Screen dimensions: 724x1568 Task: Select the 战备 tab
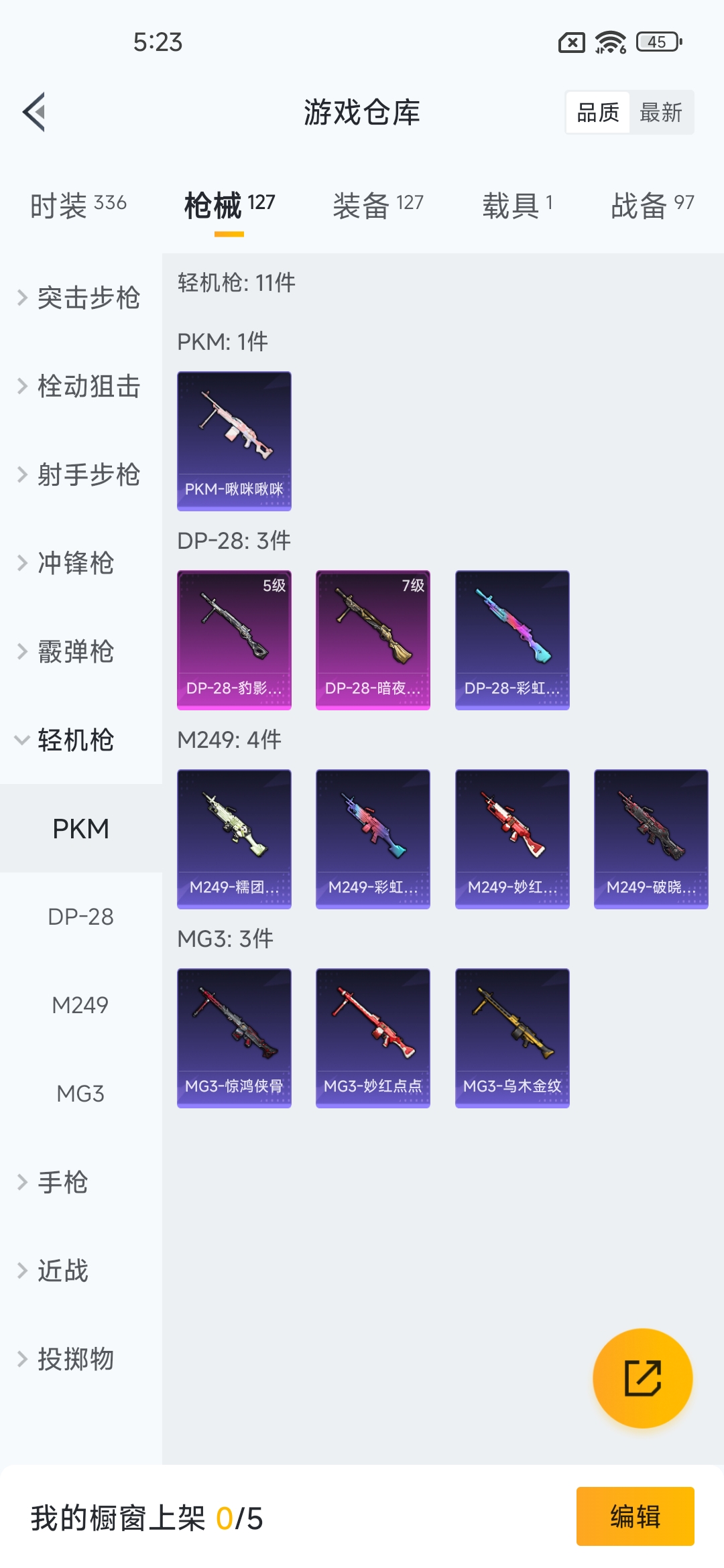pos(652,204)
